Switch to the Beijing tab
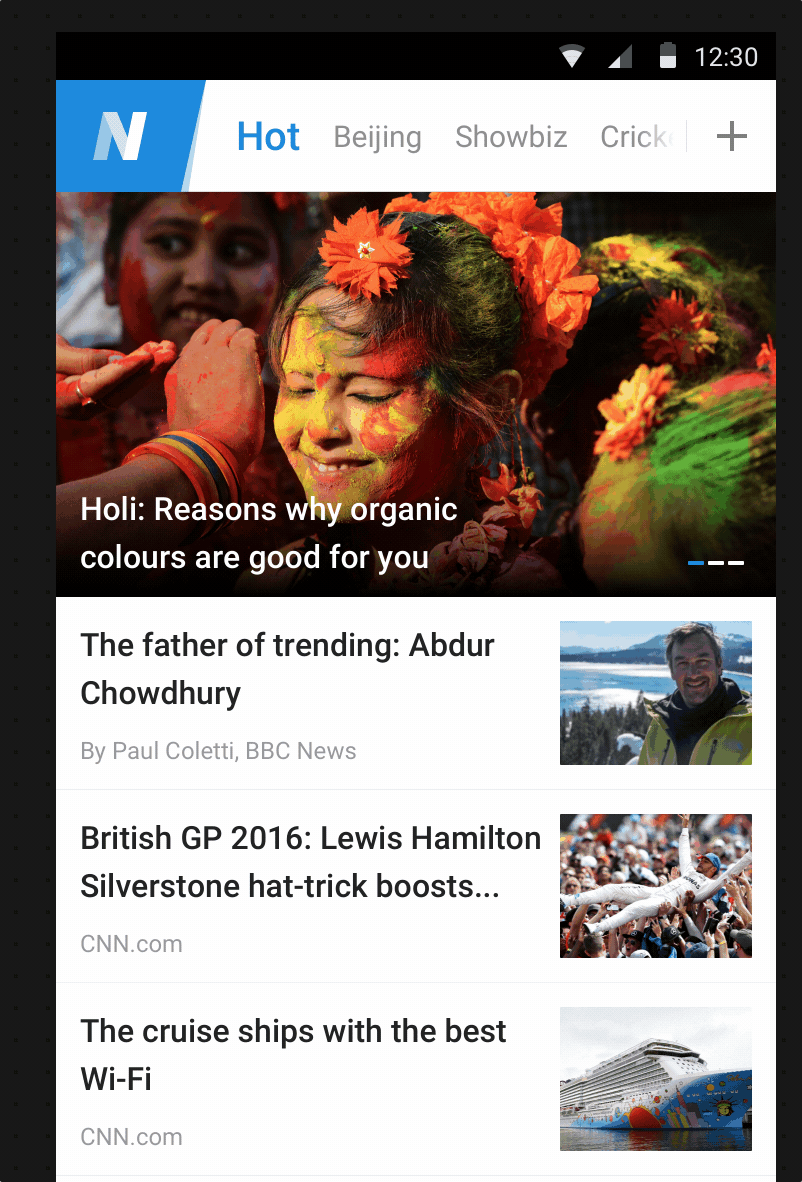 tap(377, 137)
